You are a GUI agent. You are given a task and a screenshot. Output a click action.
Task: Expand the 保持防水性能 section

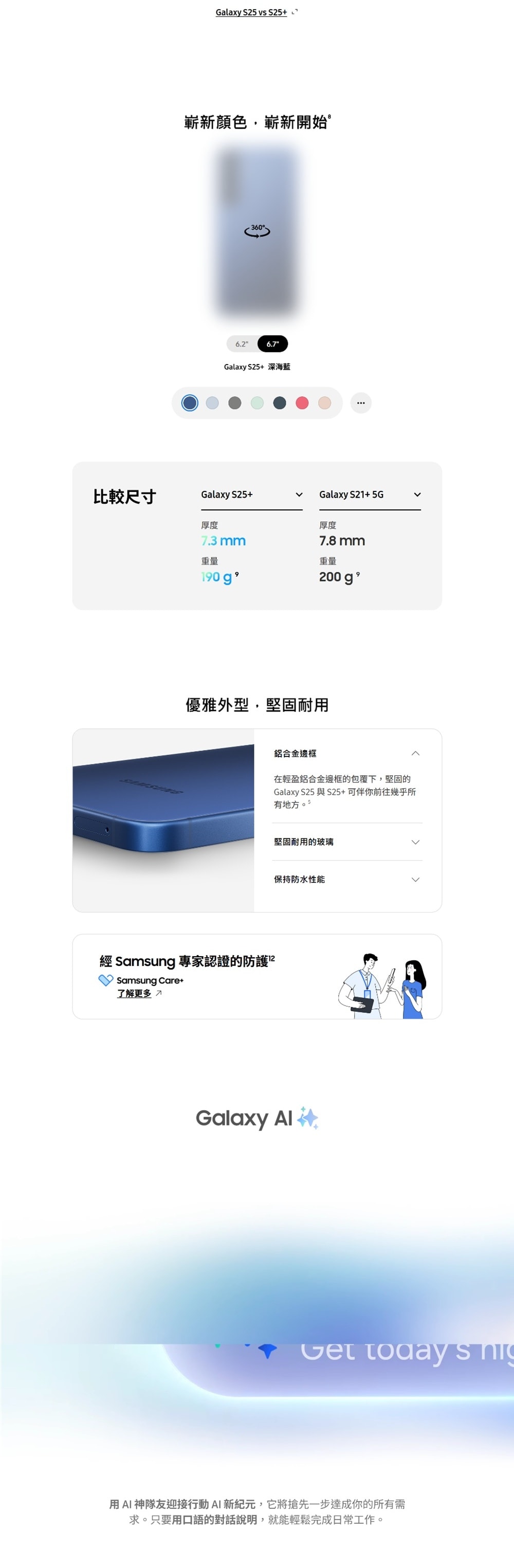pos(415,880)
